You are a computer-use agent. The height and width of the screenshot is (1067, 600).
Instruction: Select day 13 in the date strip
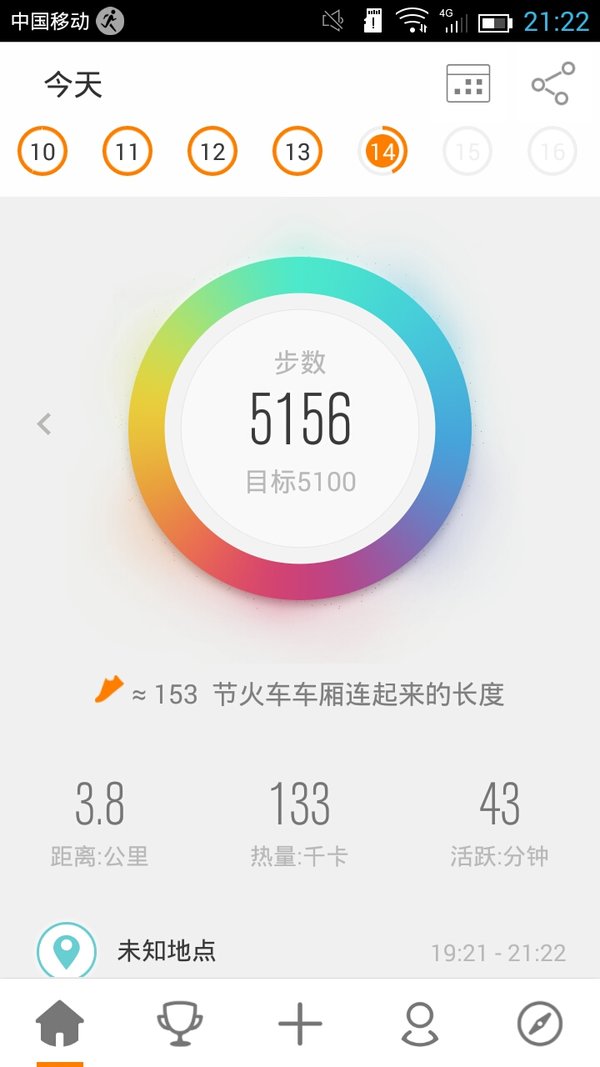[x=297, y=151]
